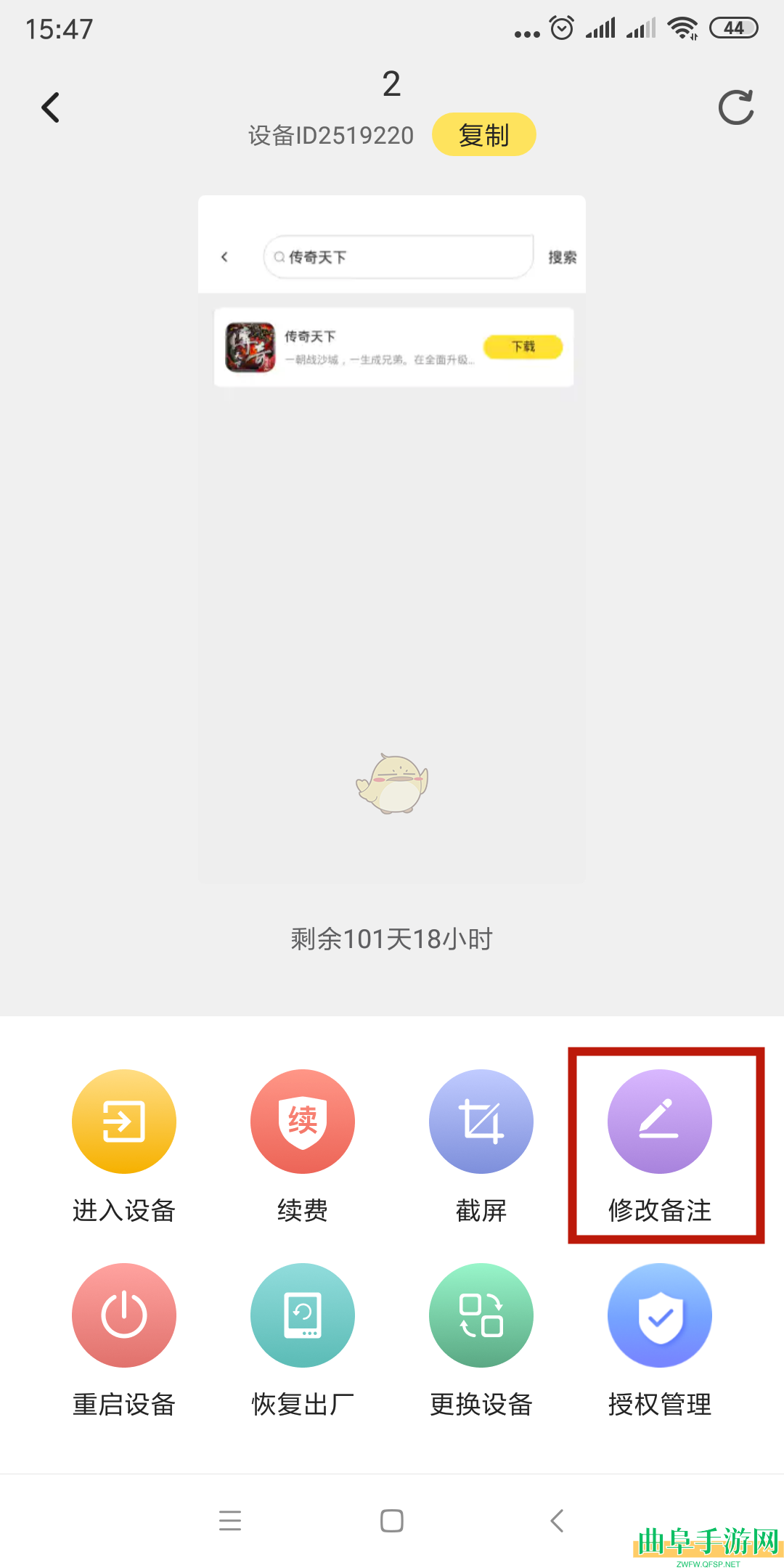Viewport: 784px width, 1568px height.
Task: Tap the 下载 (Download) button for 传奇天下
Action: [522, 347]
